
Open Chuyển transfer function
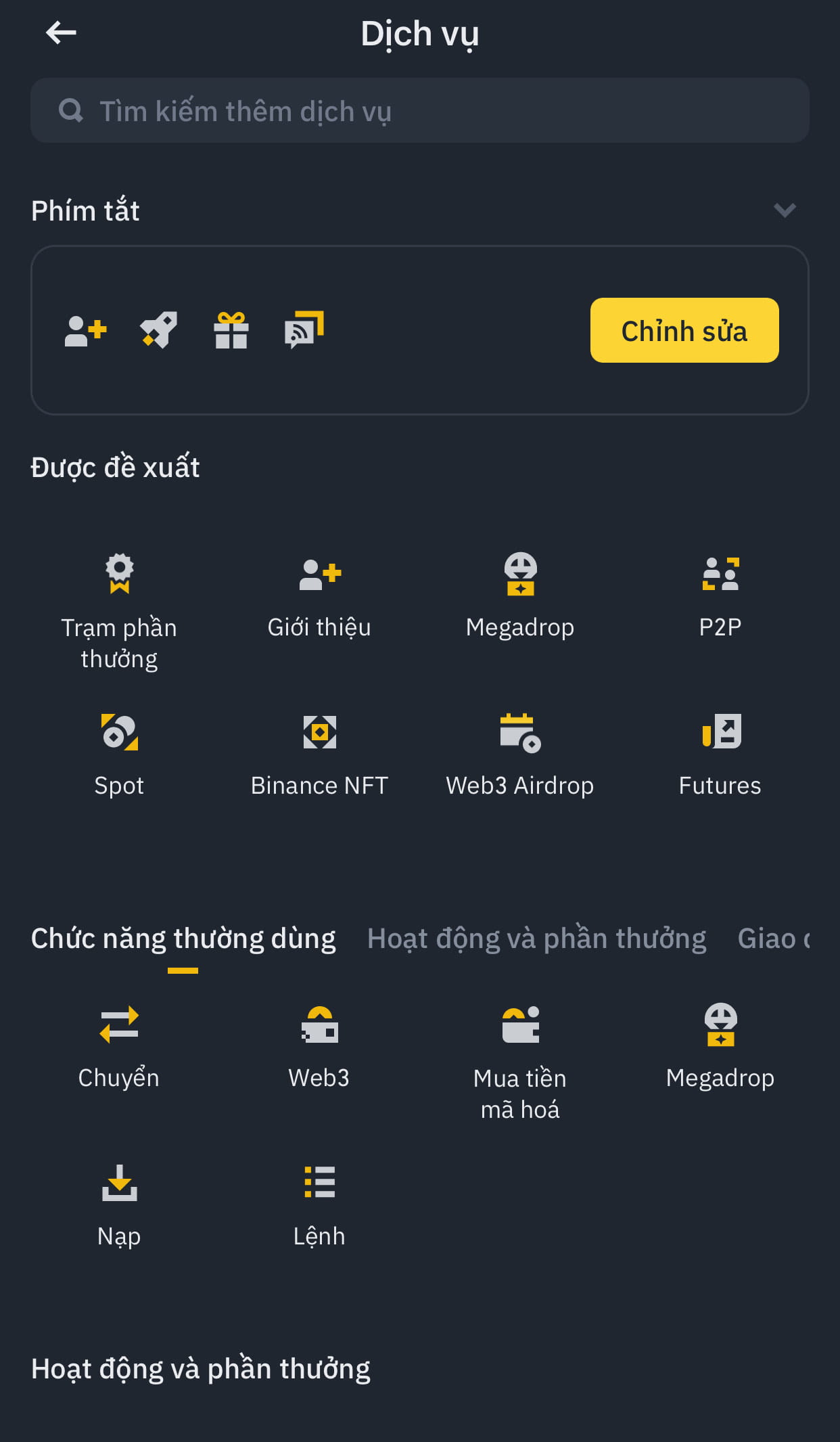[119, 1045]
